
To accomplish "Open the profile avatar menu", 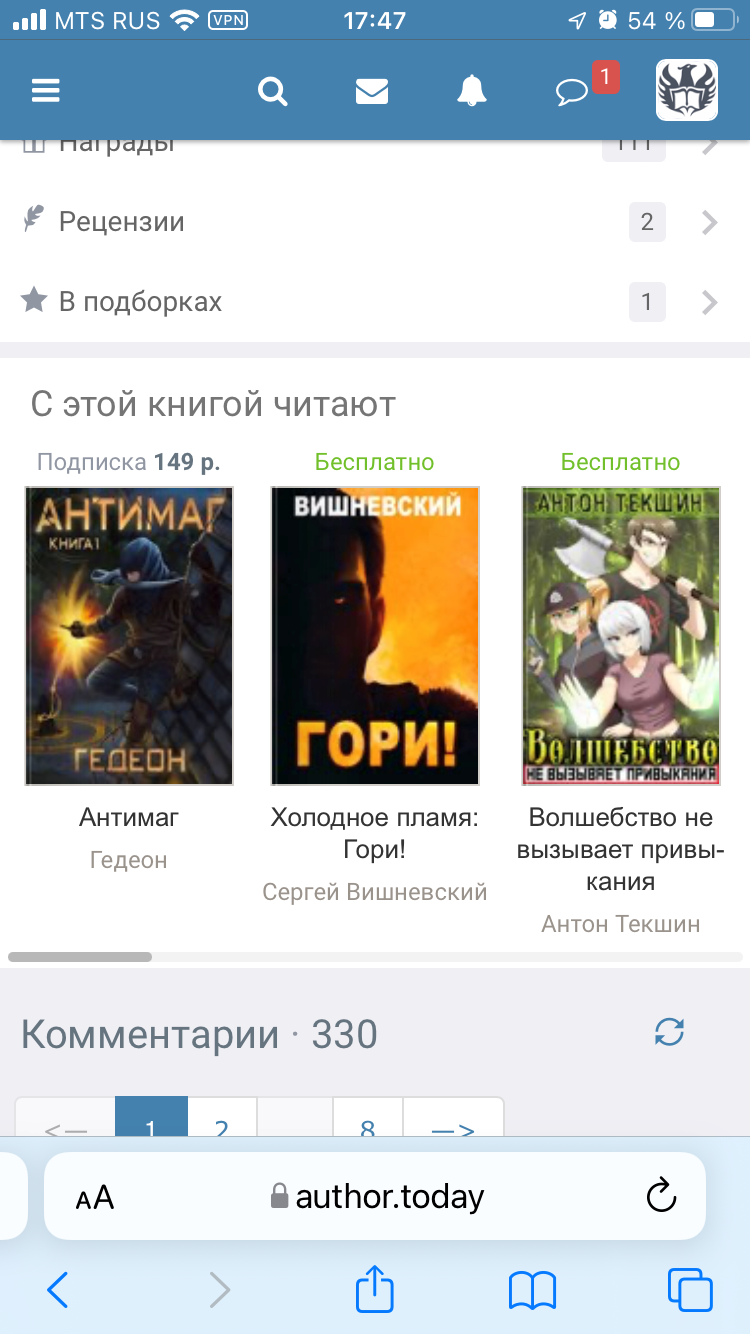I will [x=686, y=90].
